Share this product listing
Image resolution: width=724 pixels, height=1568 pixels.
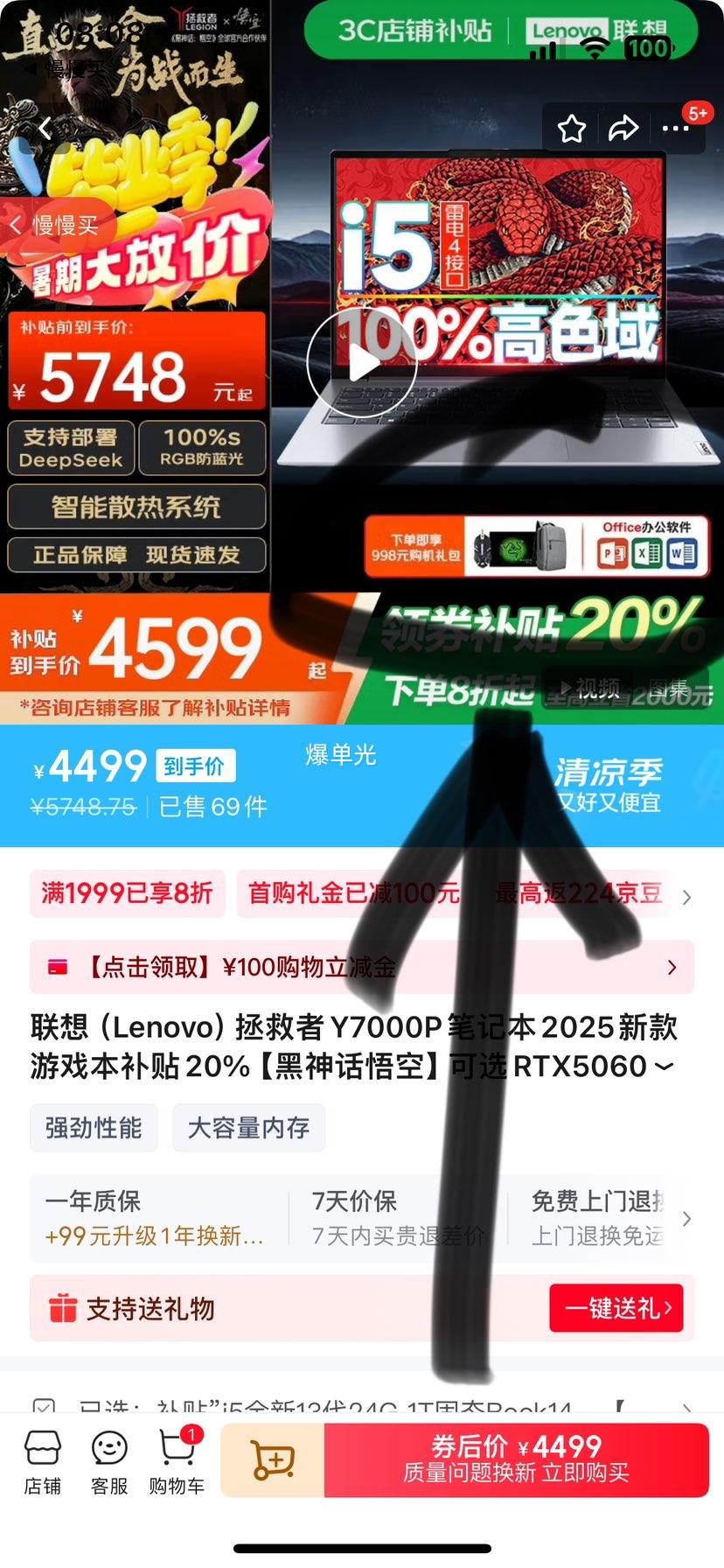623,129
